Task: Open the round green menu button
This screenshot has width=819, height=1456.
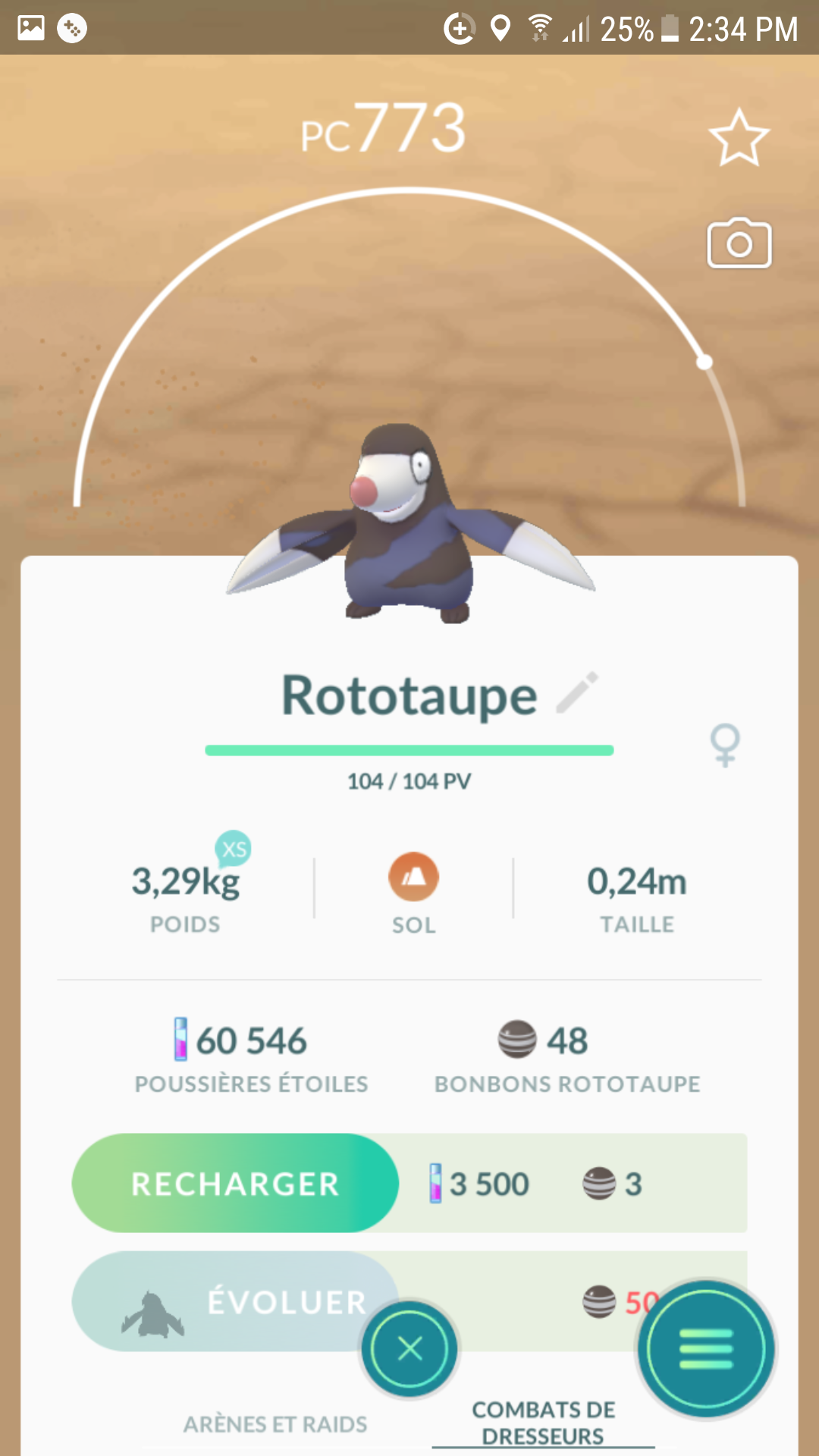Action: 706,1349
